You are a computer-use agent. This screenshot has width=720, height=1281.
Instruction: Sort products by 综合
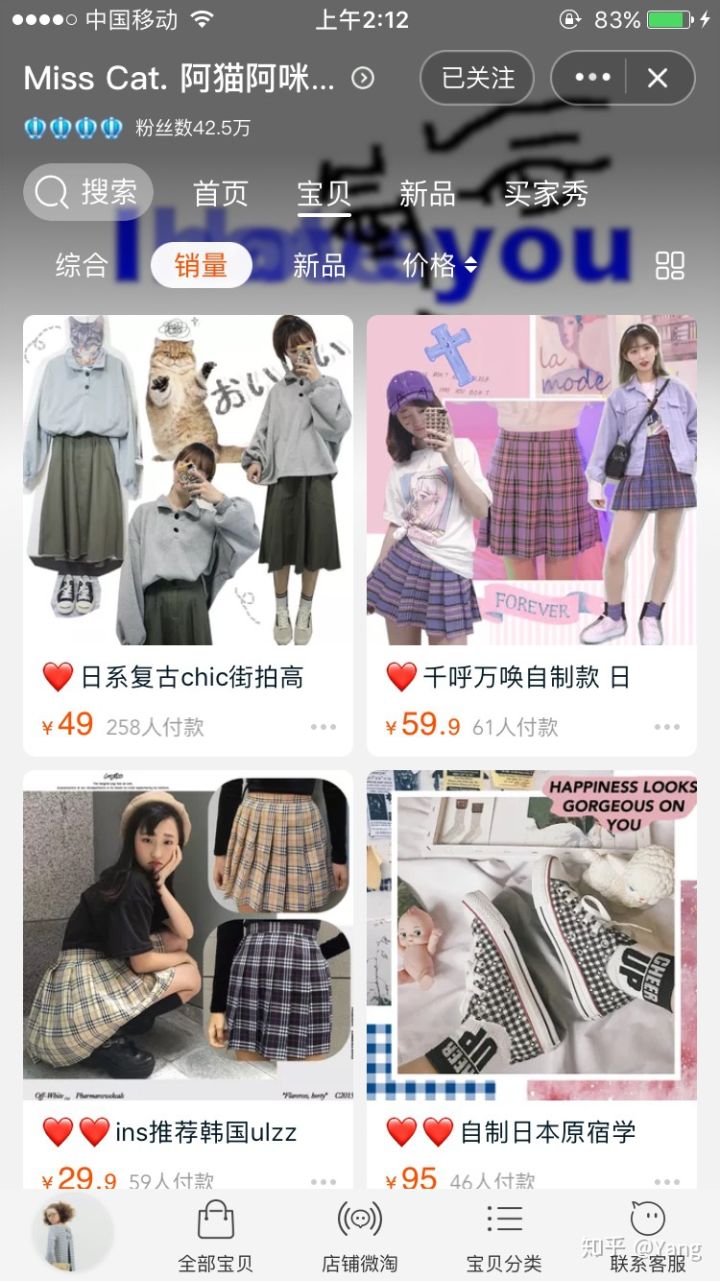coord(82,265)
